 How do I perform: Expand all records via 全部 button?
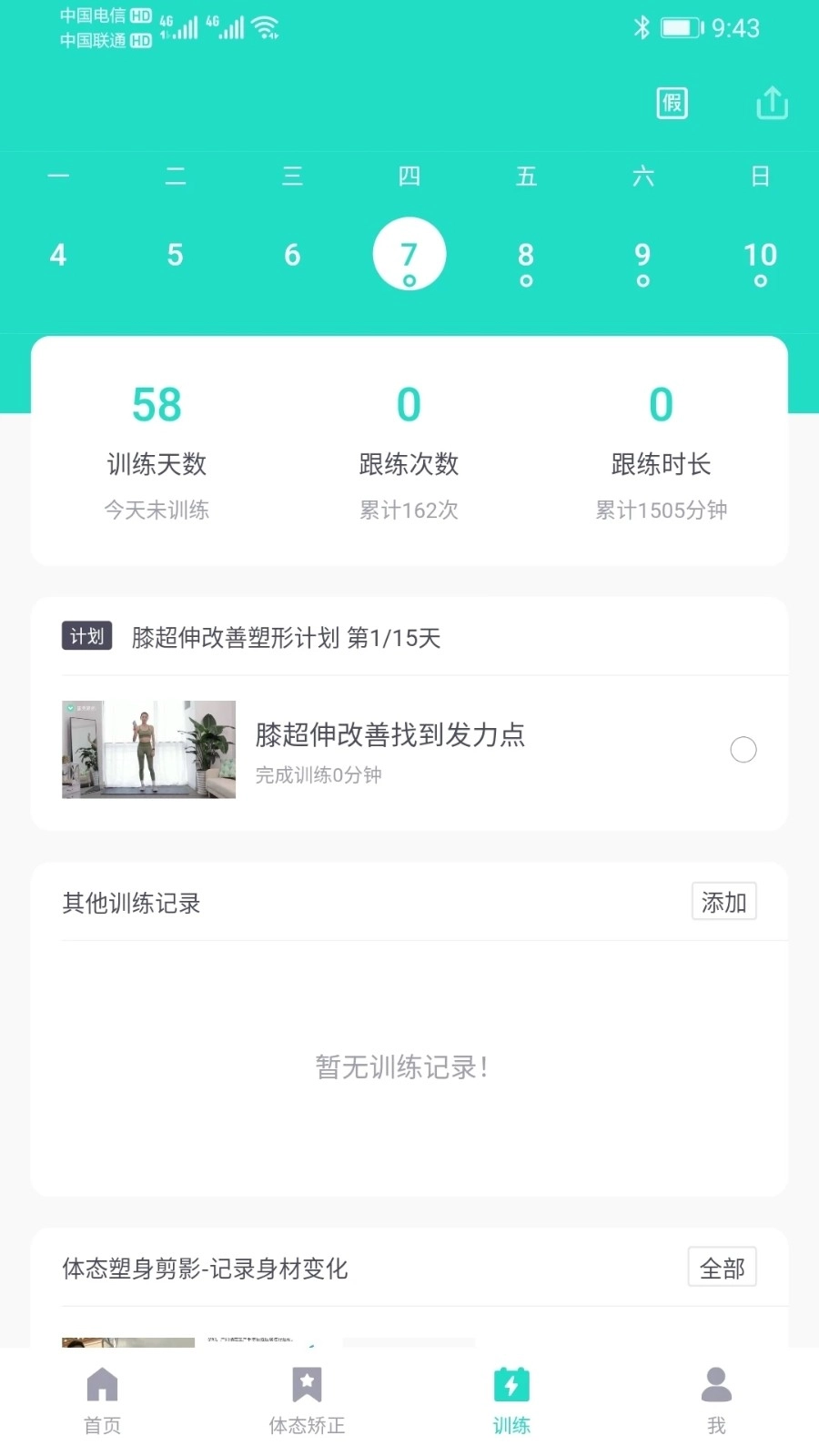[x=722, y=1267]
